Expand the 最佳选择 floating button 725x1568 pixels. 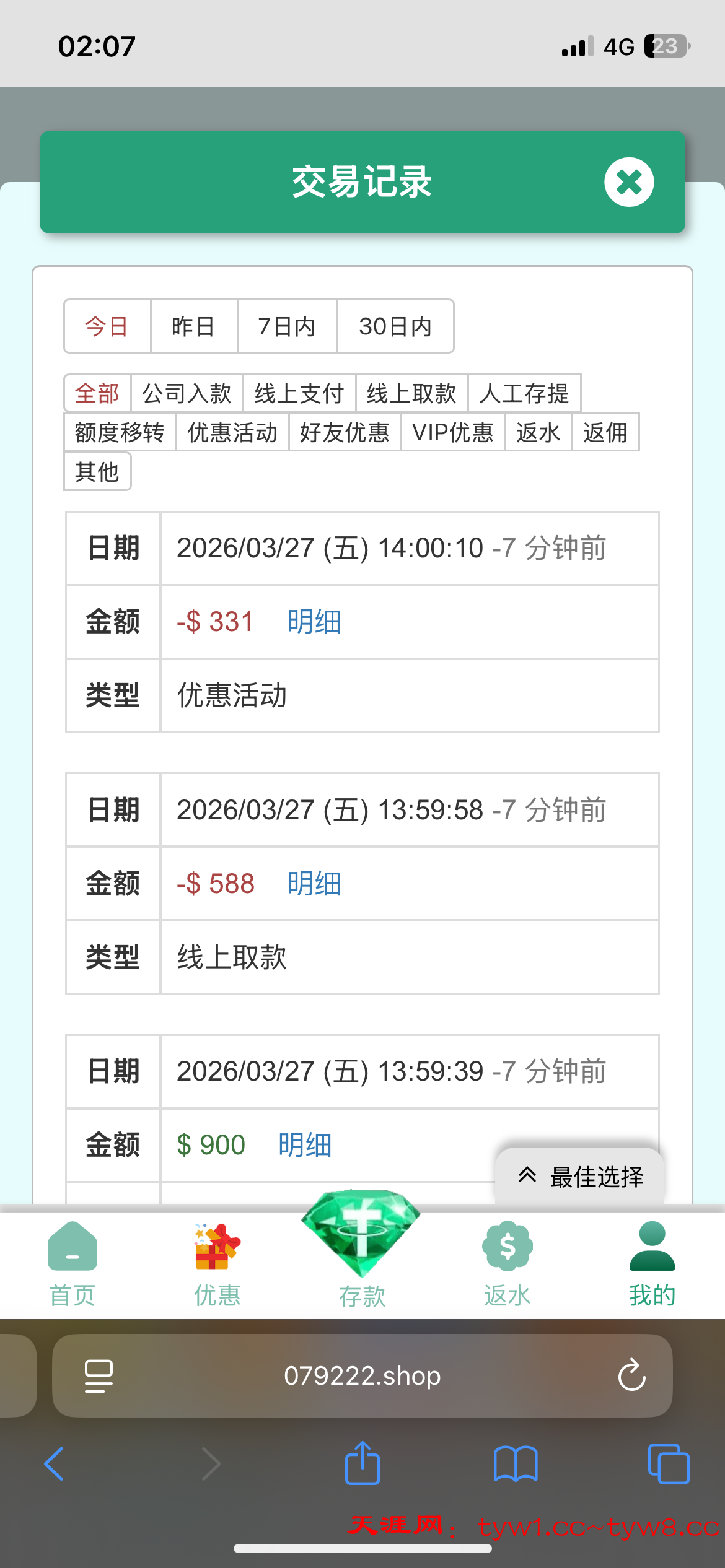pyautogui.click(x=581, y=1176)
